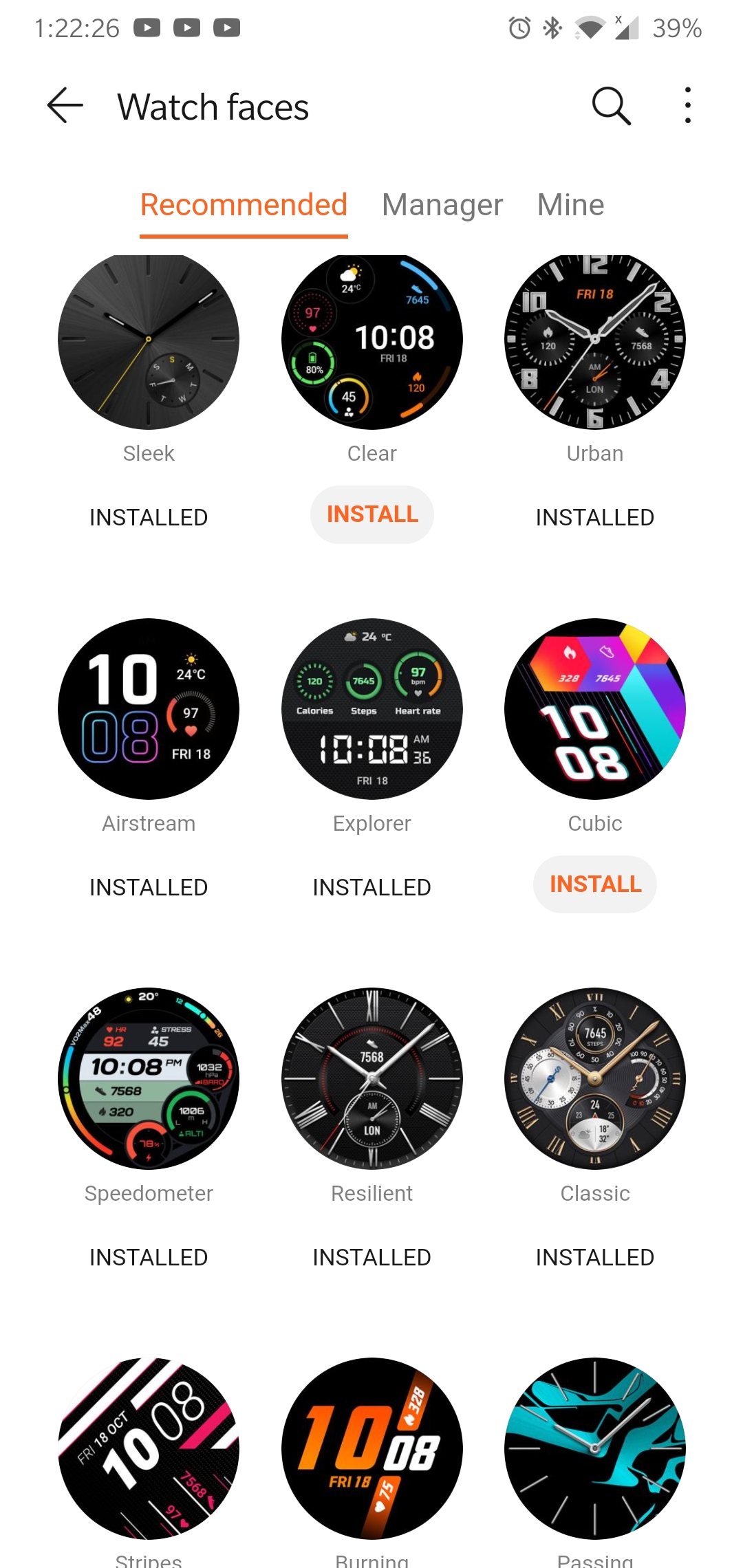Viewport: 743px width, 1568px height.
Task: Open the Sleek watch face preview
Action: [x=148, y=339]
